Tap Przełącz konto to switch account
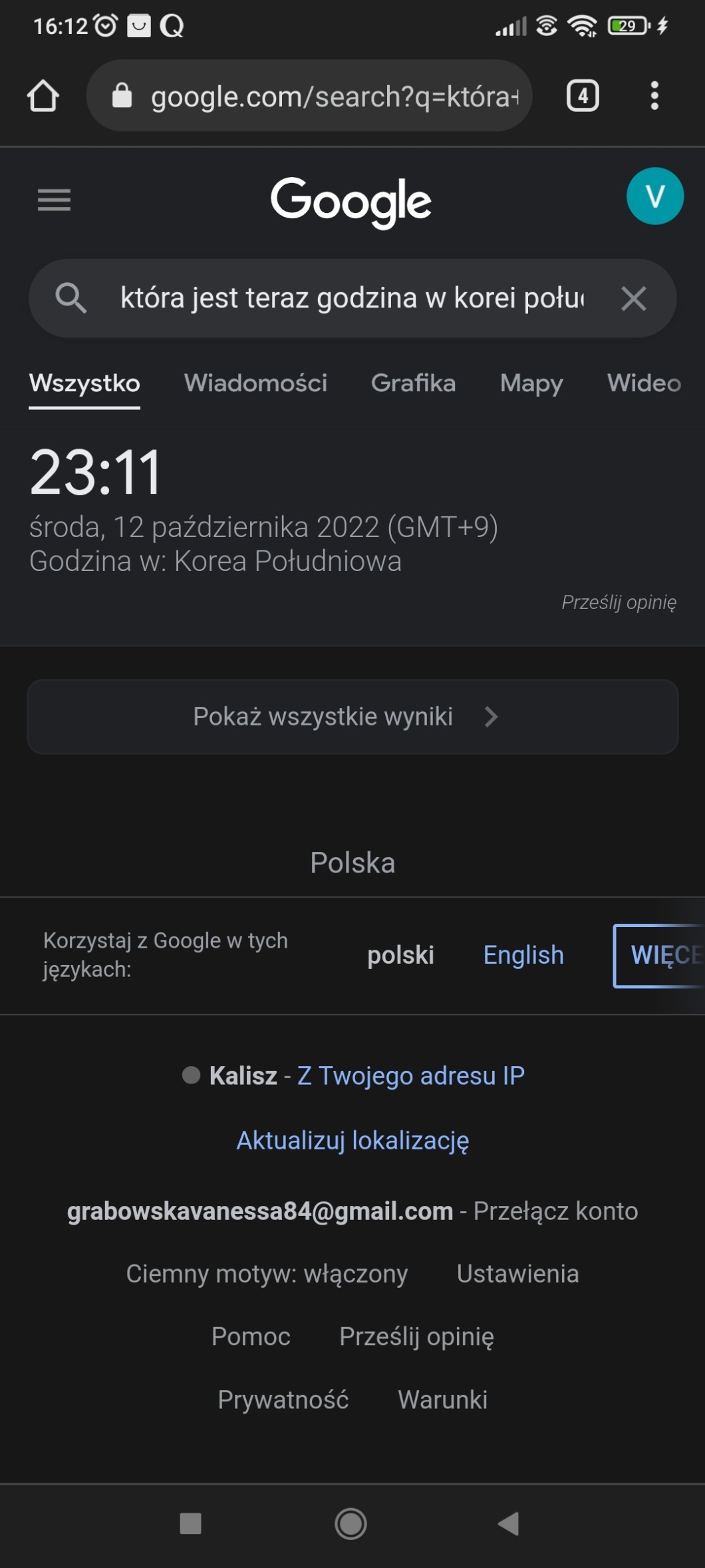The height and width of the screenshot is (1568, 705). point(555,1211)
